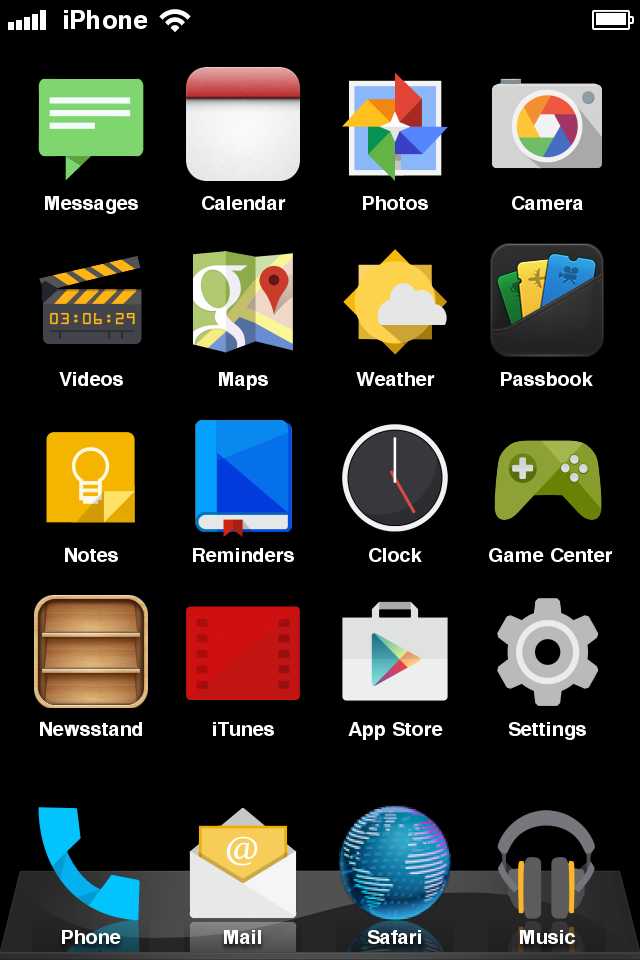This screenshot has width=640, height=960.
Task: Open the Clock app
Action: tap(395, 477)
